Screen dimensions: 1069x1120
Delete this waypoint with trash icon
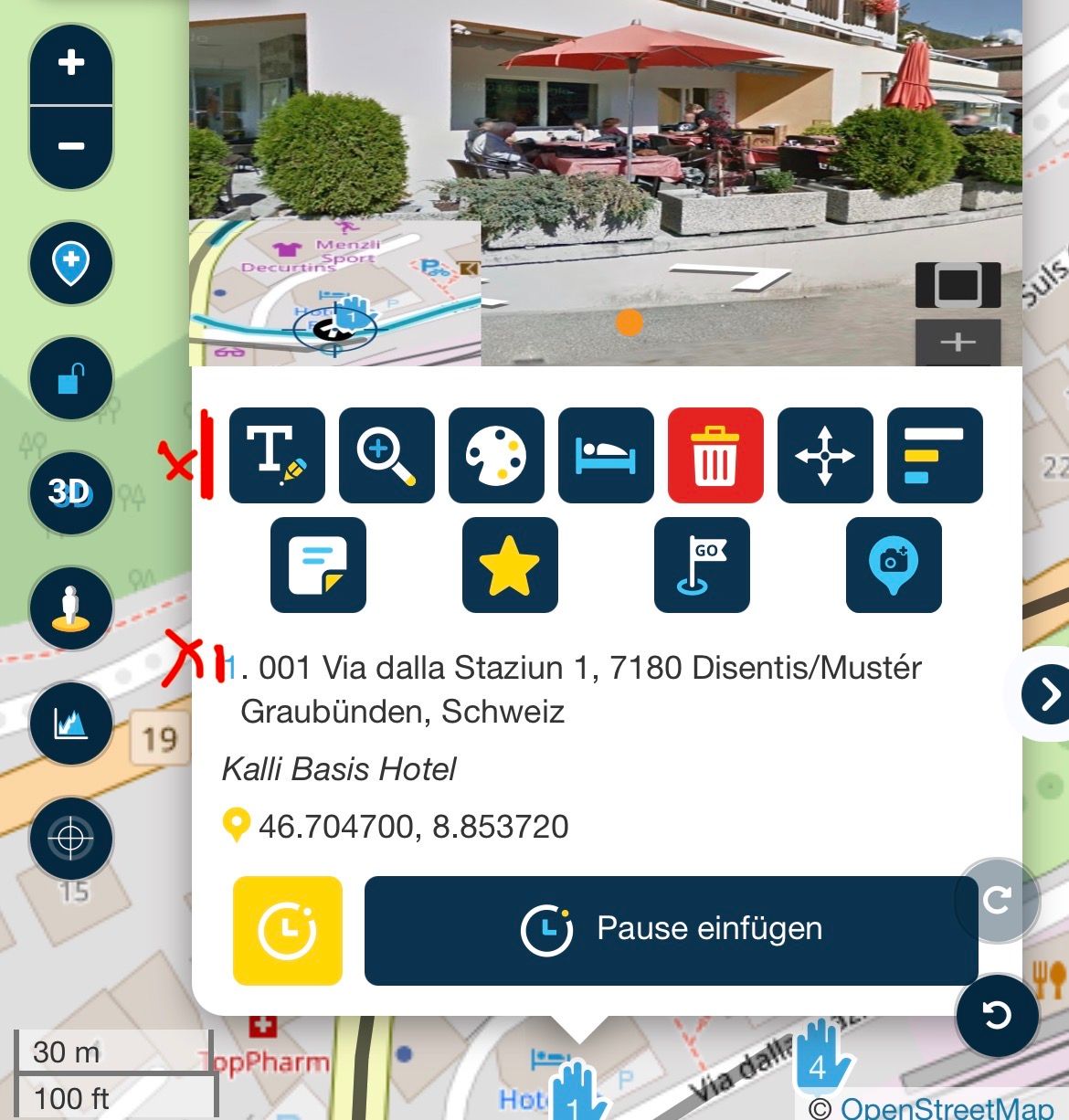(715, 455)
